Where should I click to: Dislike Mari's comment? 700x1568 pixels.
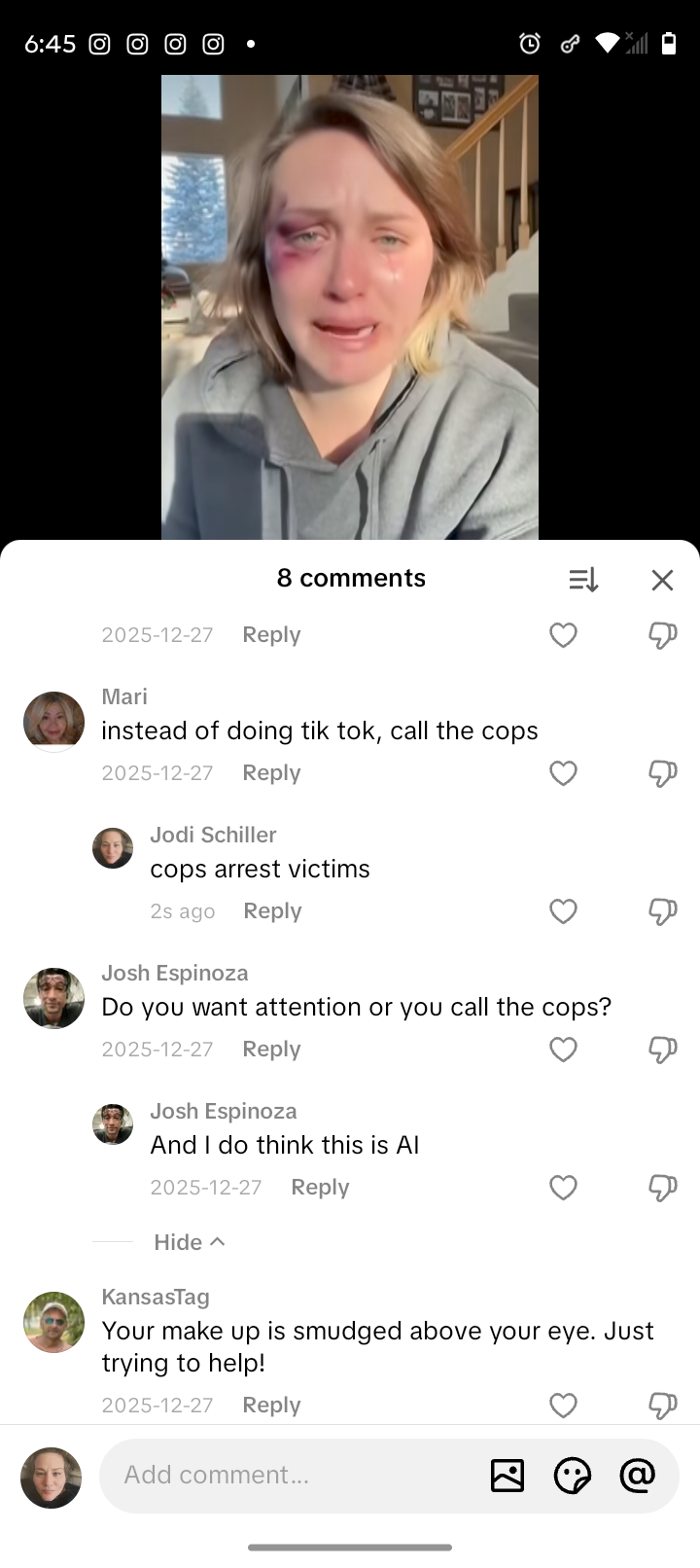[x=662, y=773]
